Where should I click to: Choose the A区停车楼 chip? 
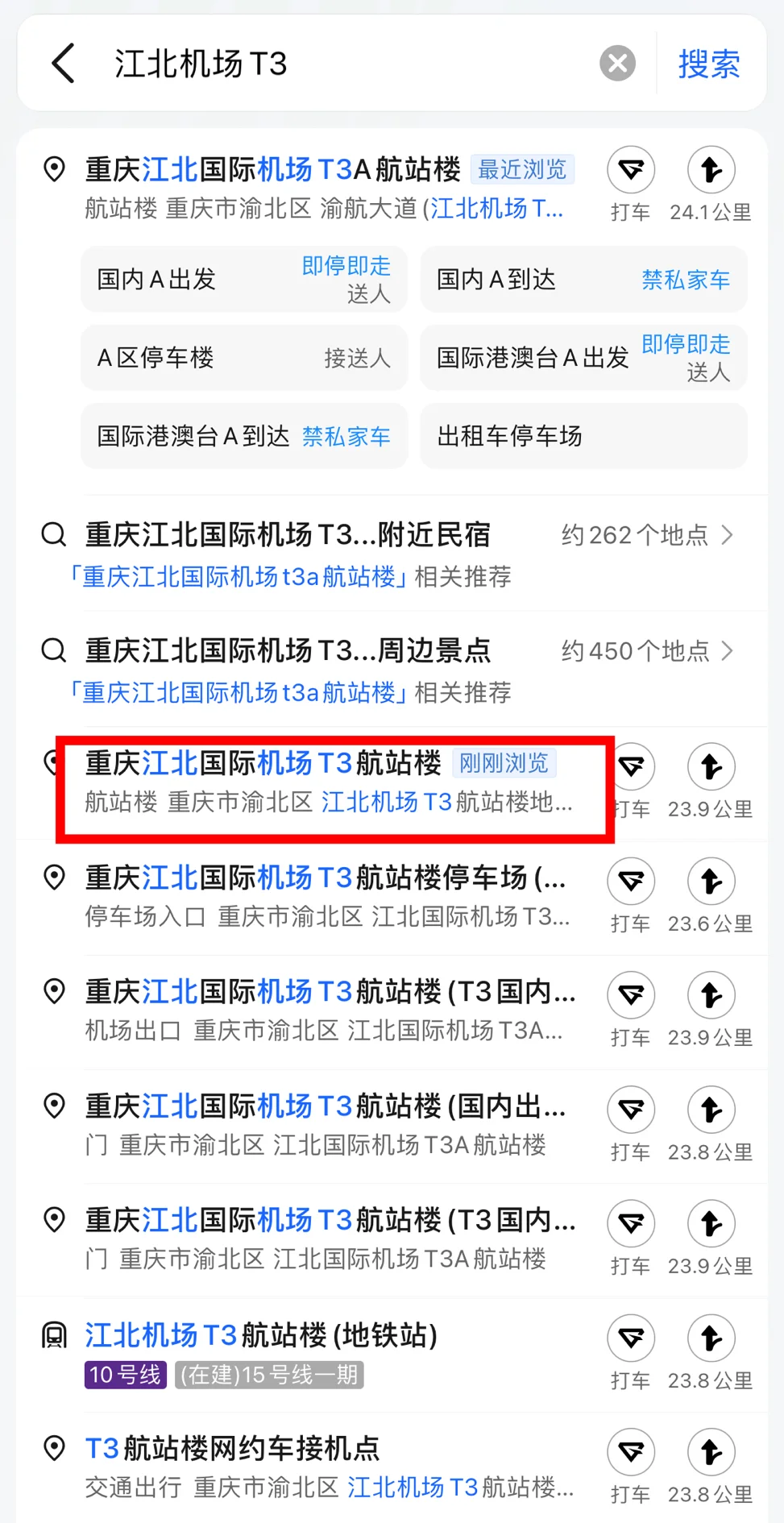pyautogui.click(x=243, y=358)
